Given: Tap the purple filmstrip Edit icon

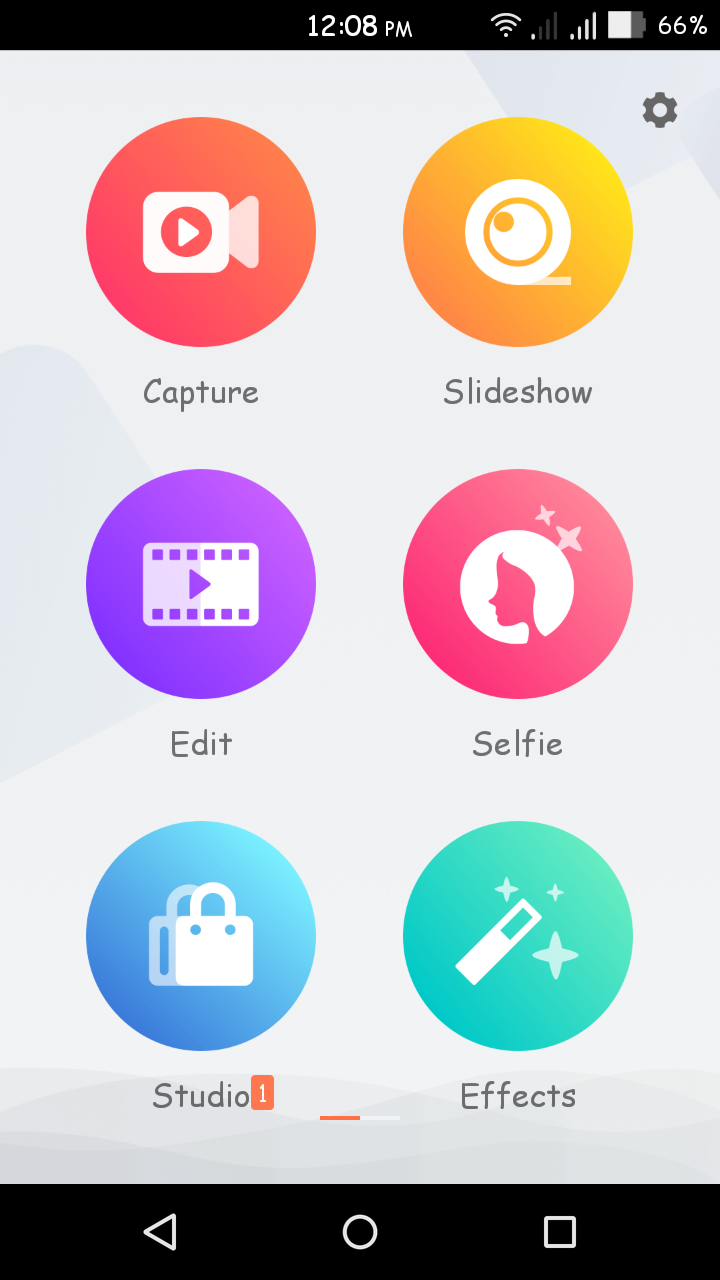Looking at the screenshot, I should tap(200, 584).
